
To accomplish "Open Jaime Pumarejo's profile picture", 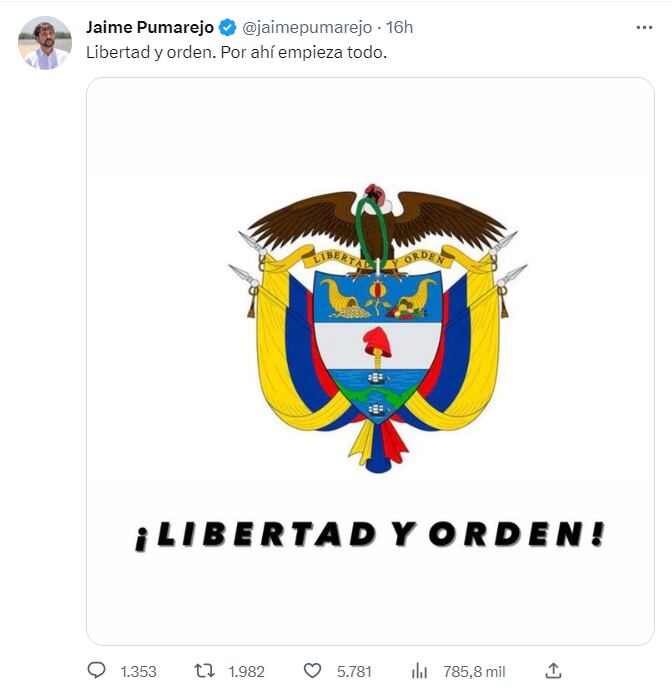I will (x=45, y=42).
